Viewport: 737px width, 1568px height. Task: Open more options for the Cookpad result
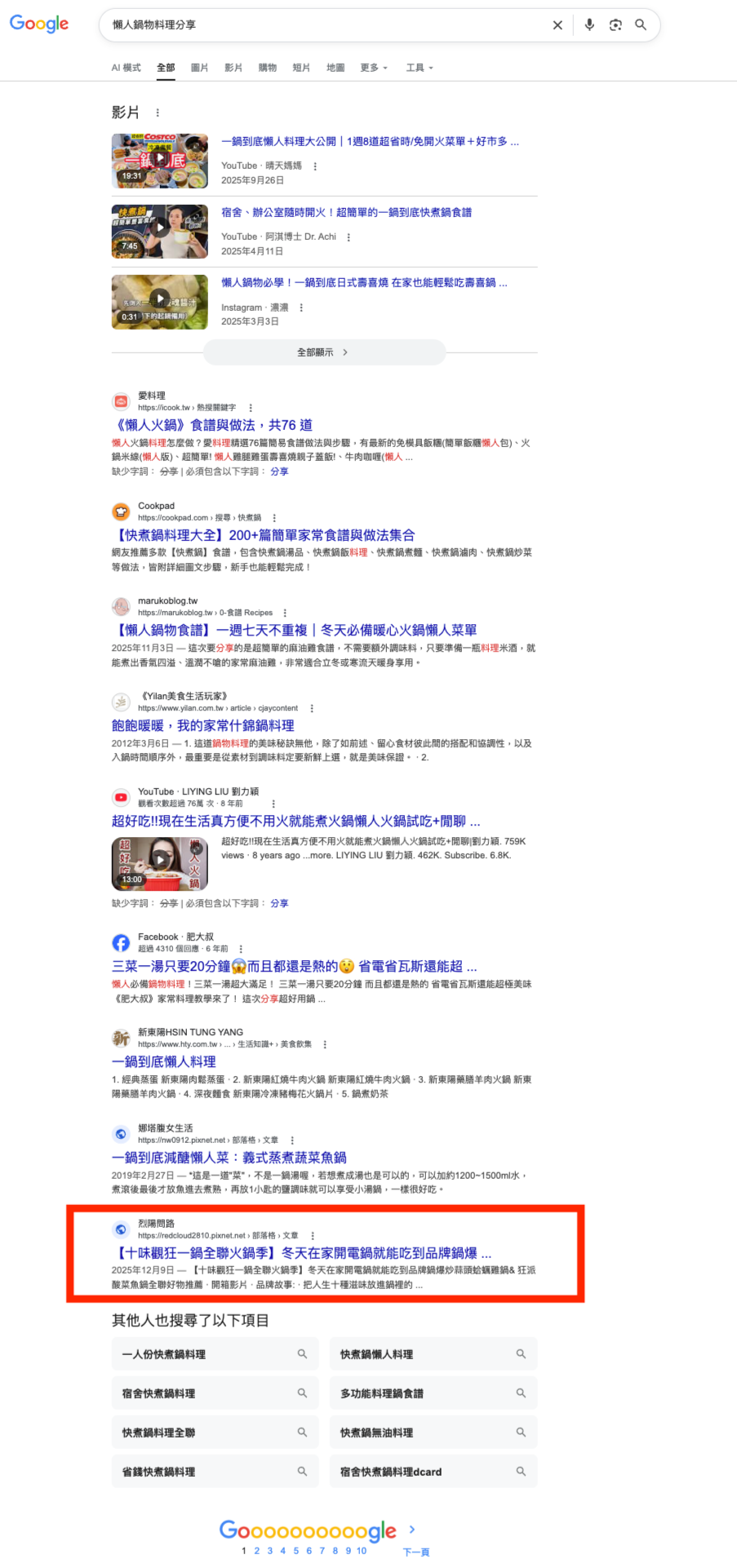(274, 518)
